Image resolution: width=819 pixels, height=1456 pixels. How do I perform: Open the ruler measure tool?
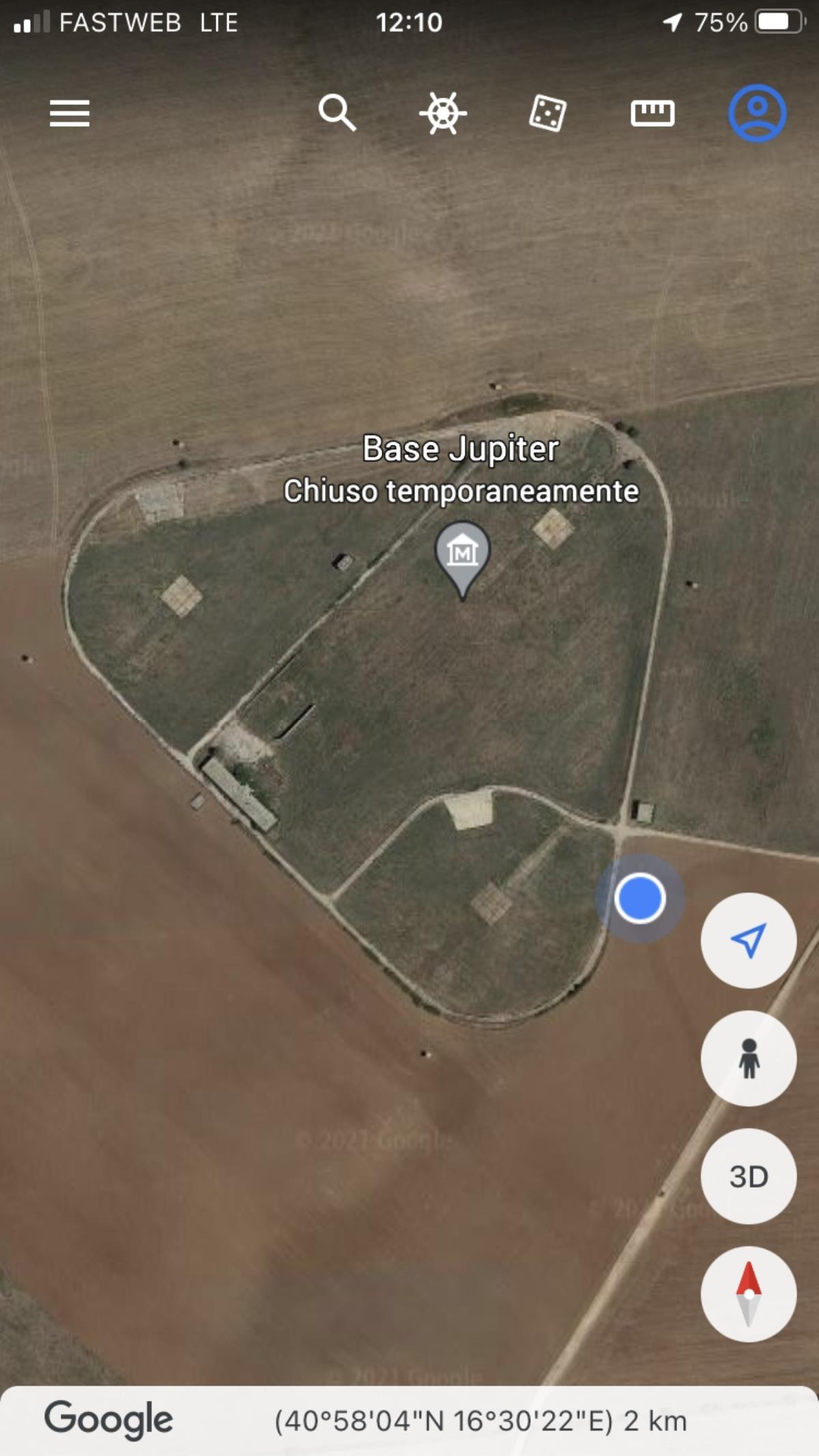652,113
